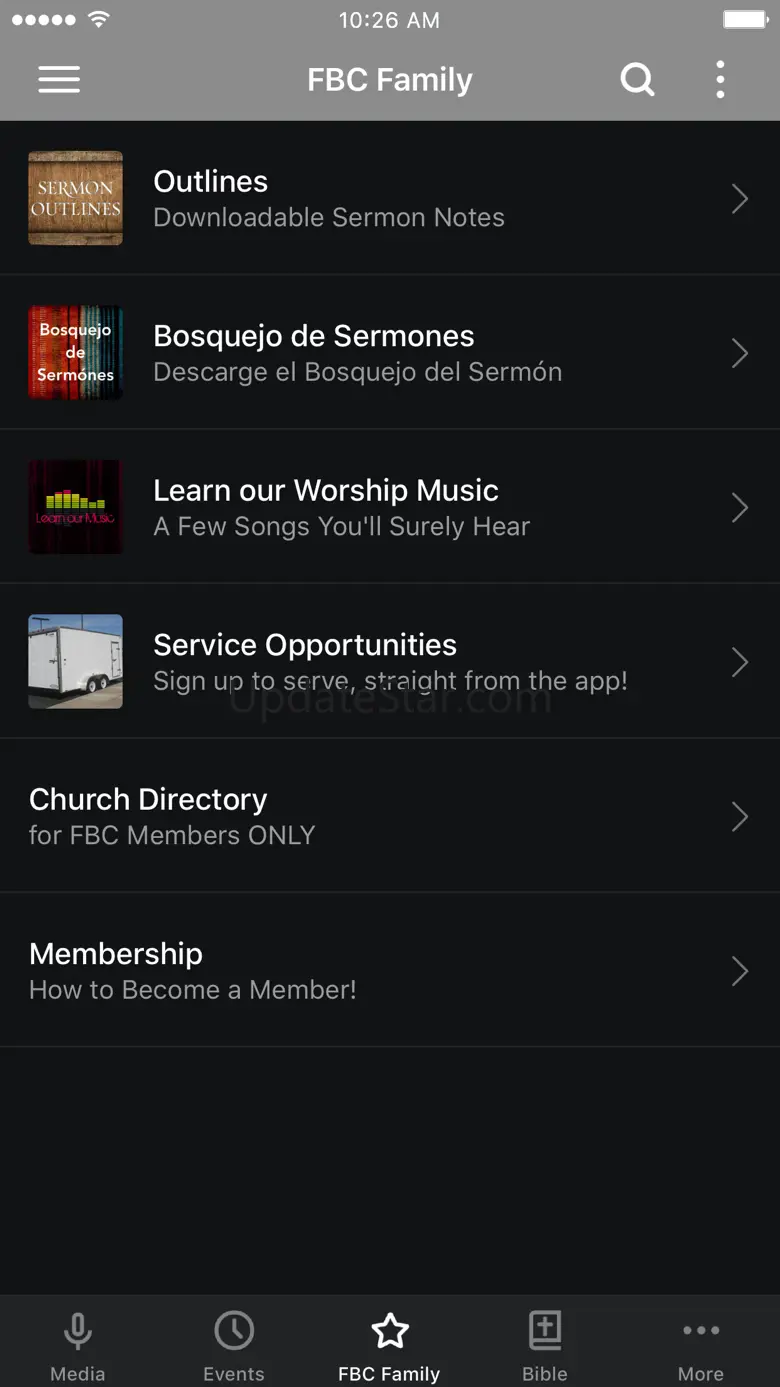Open Outlines sermon notes
Viewport: 780px width, 1387px height.
tap(389, 198)
